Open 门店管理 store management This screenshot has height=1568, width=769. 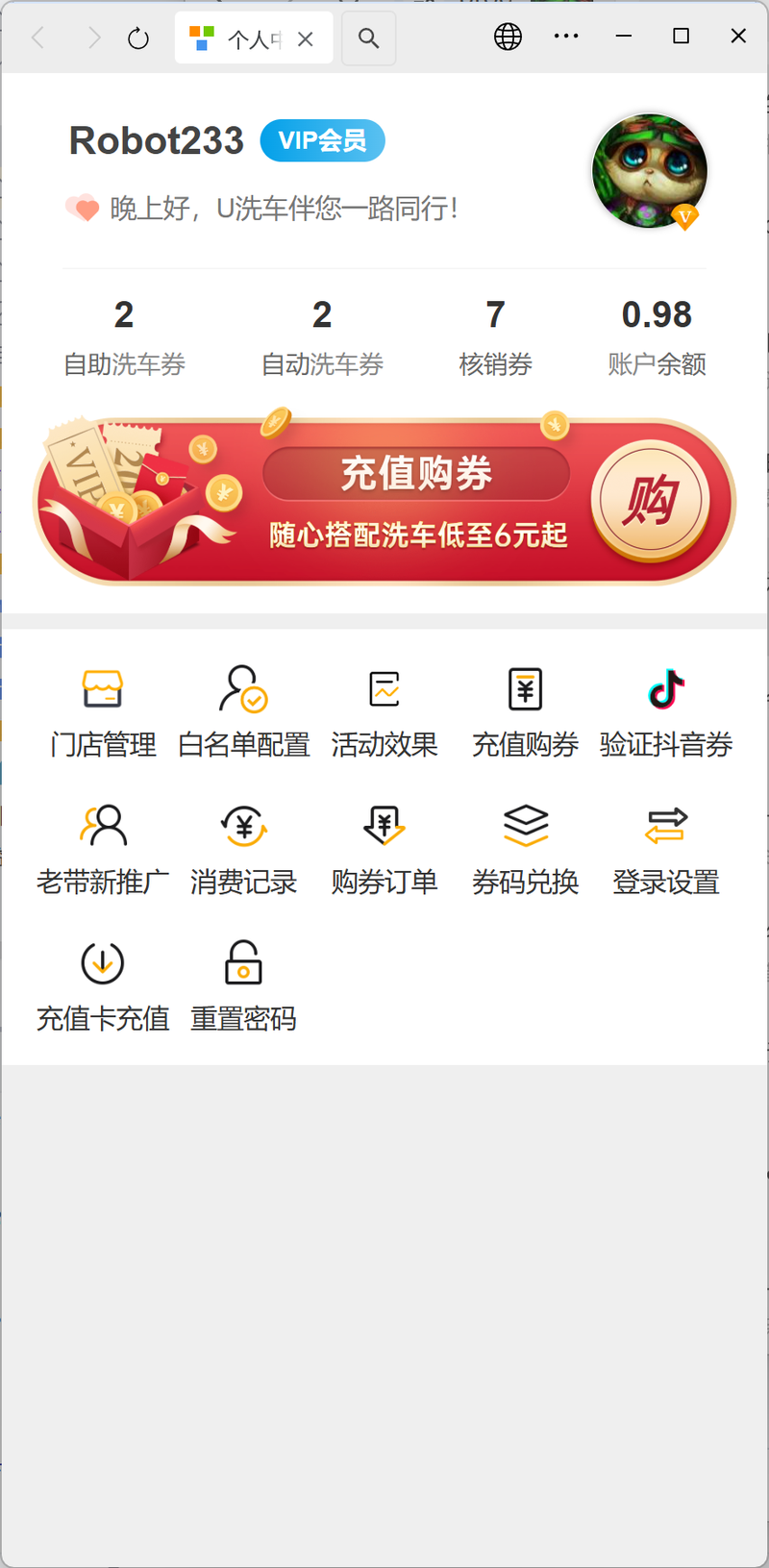103,712
